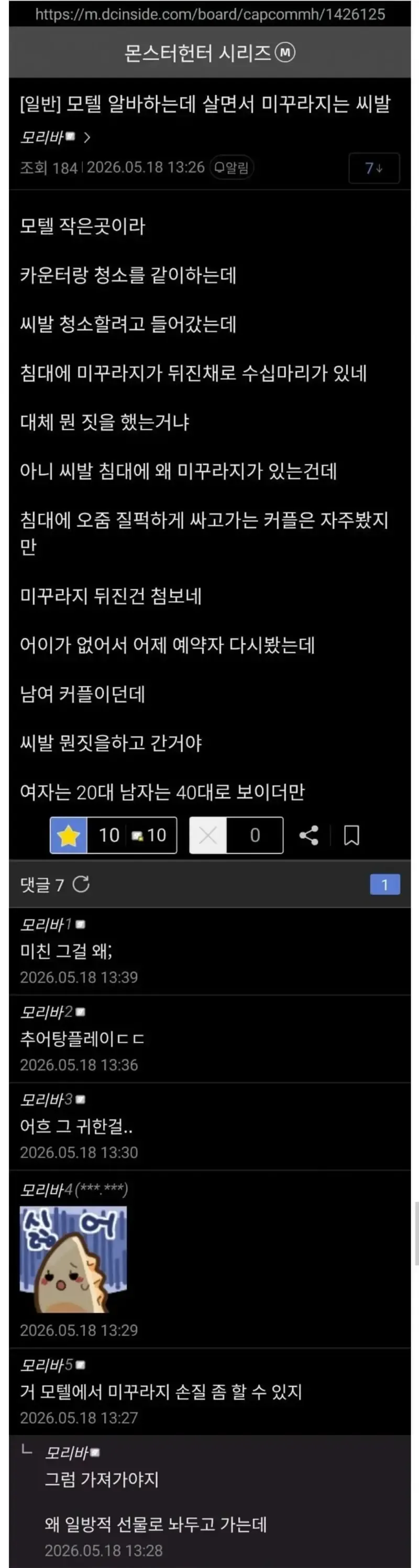
Task: Select comment page 1
Action: click(x=385, y=884)
